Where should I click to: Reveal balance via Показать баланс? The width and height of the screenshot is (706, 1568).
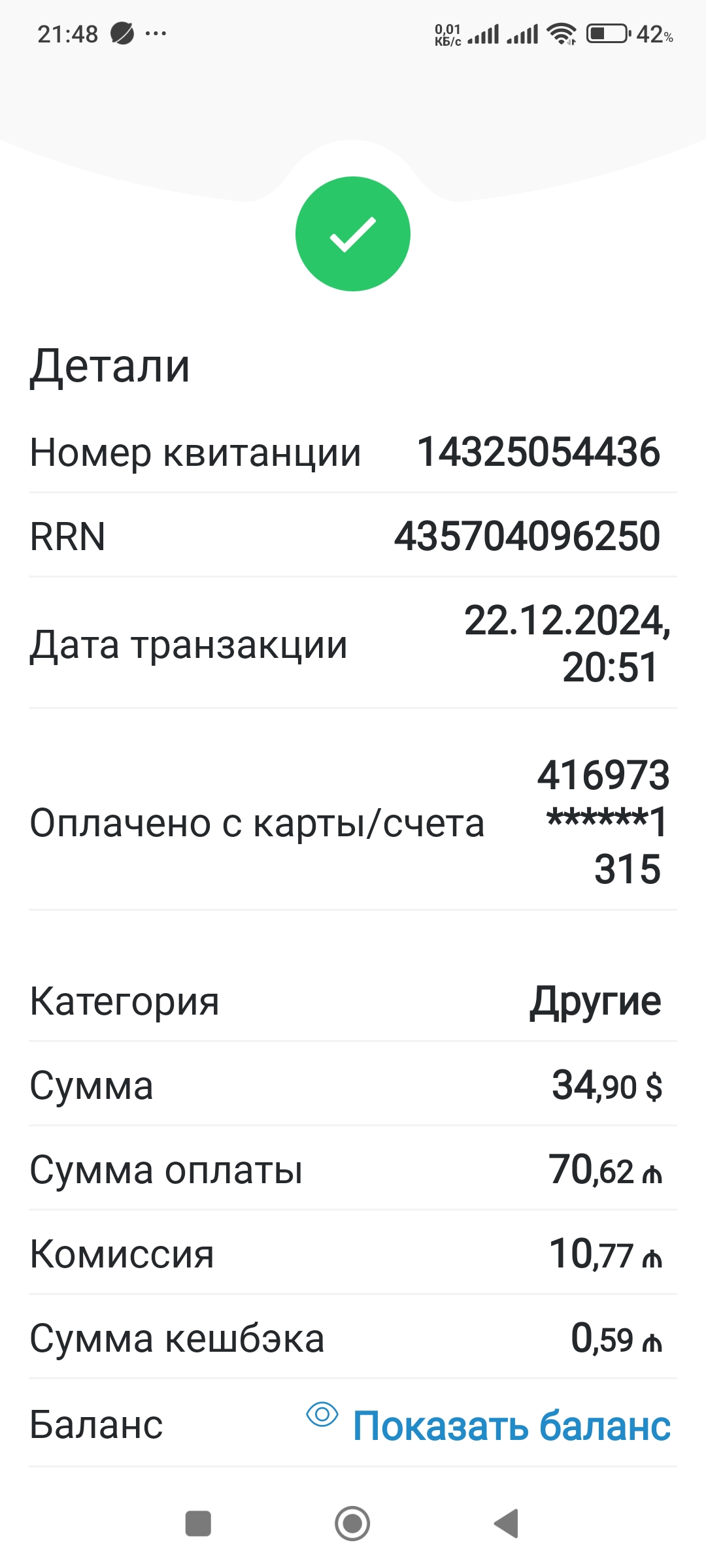pos(489,1424)
